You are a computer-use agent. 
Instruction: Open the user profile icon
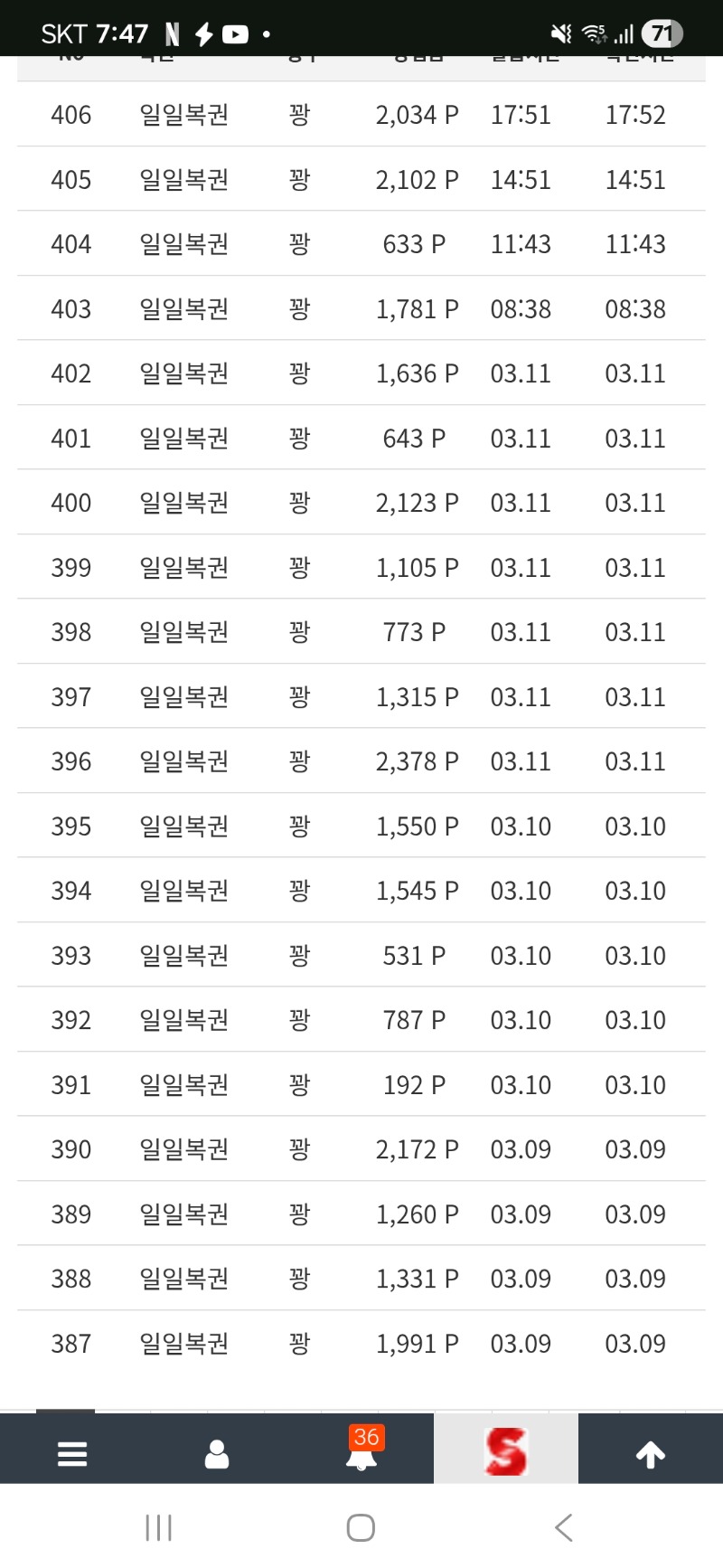point(217,1454)
